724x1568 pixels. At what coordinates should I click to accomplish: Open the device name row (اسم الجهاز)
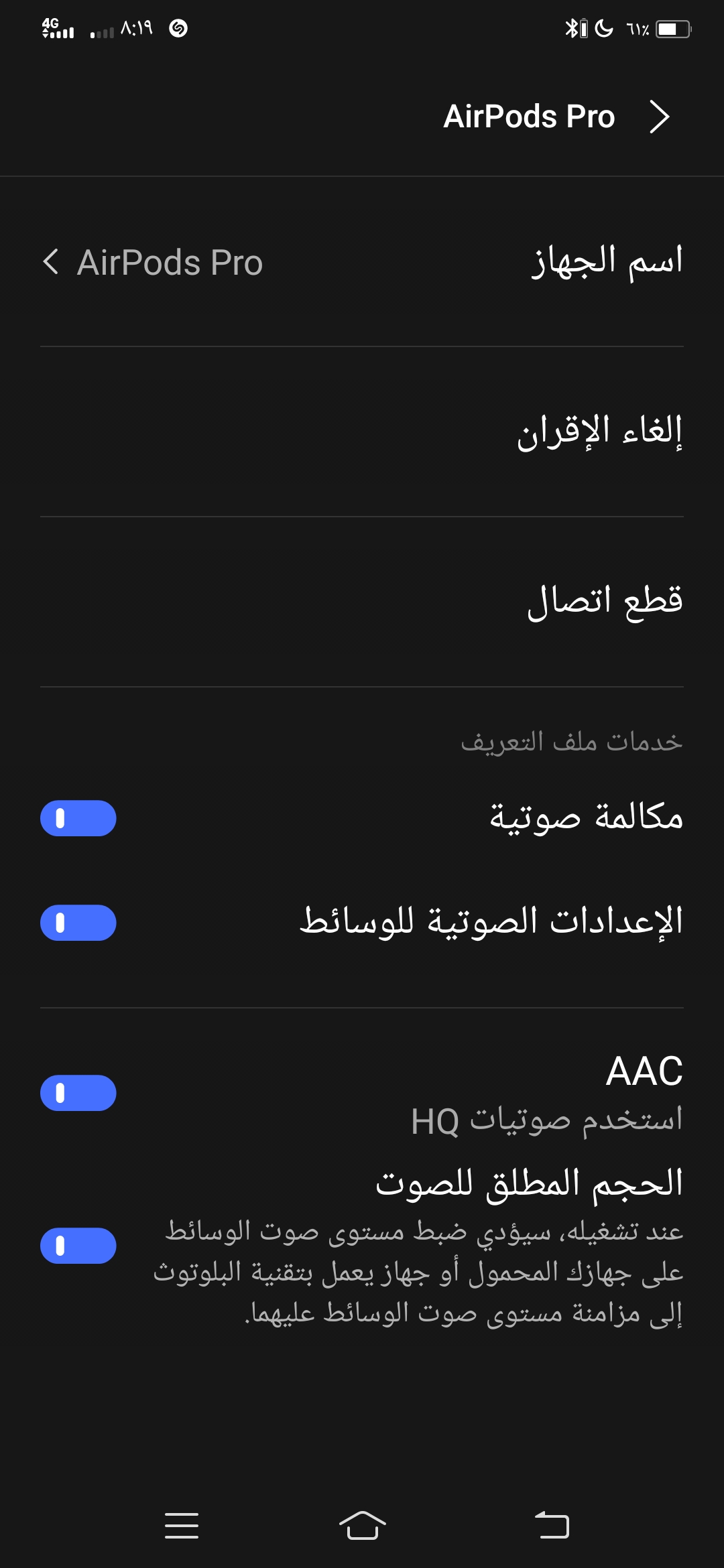point(362,261)
